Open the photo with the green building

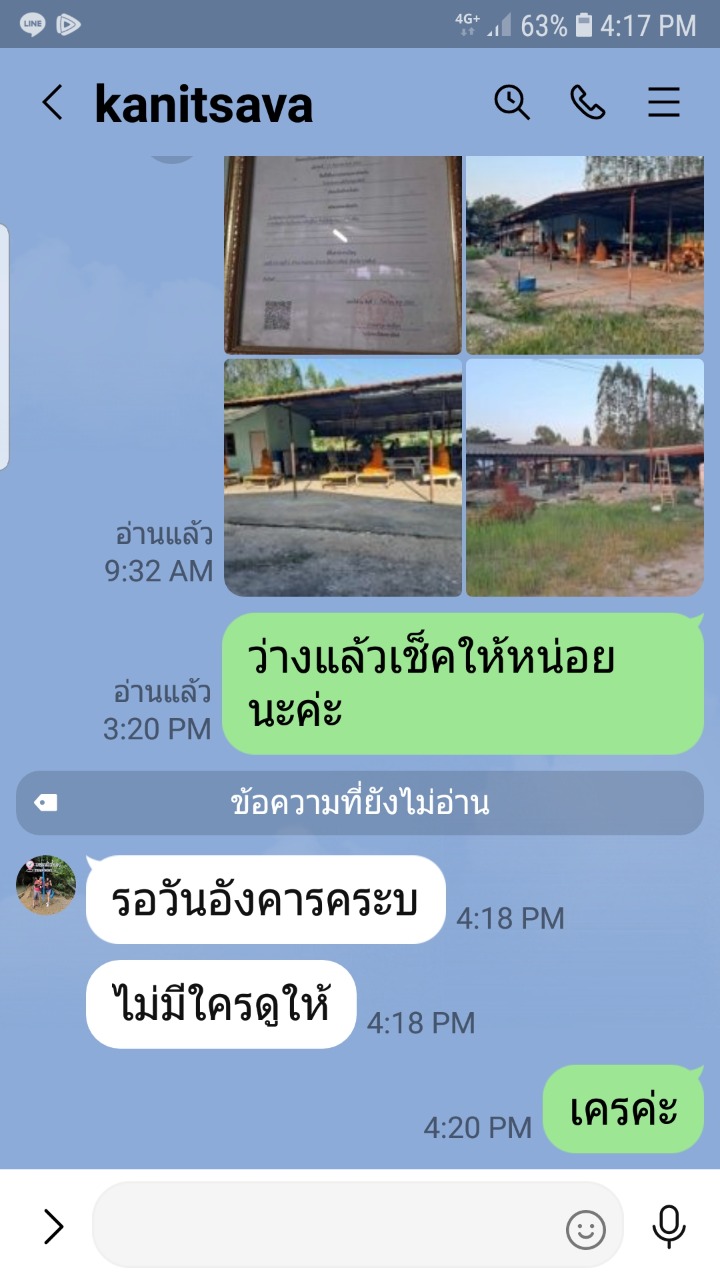343,477
